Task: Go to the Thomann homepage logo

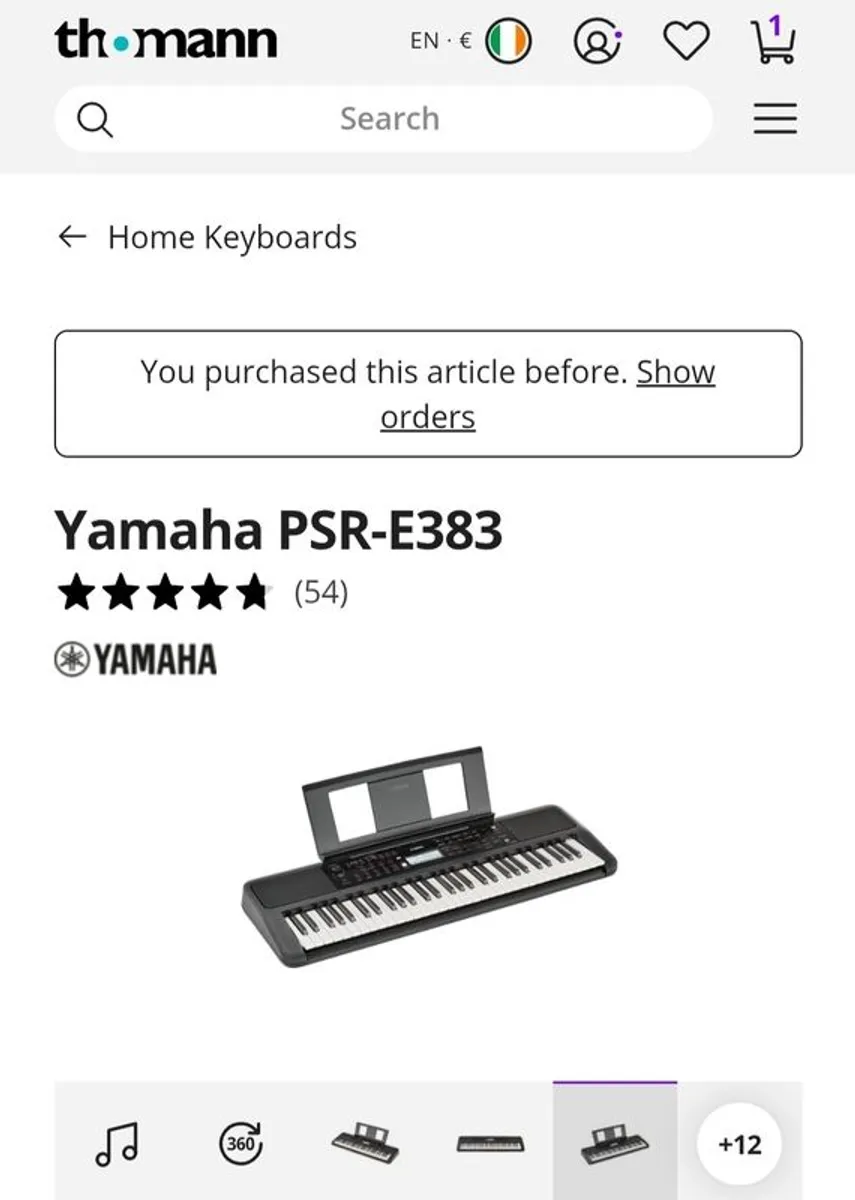Action: pos(166,41)
